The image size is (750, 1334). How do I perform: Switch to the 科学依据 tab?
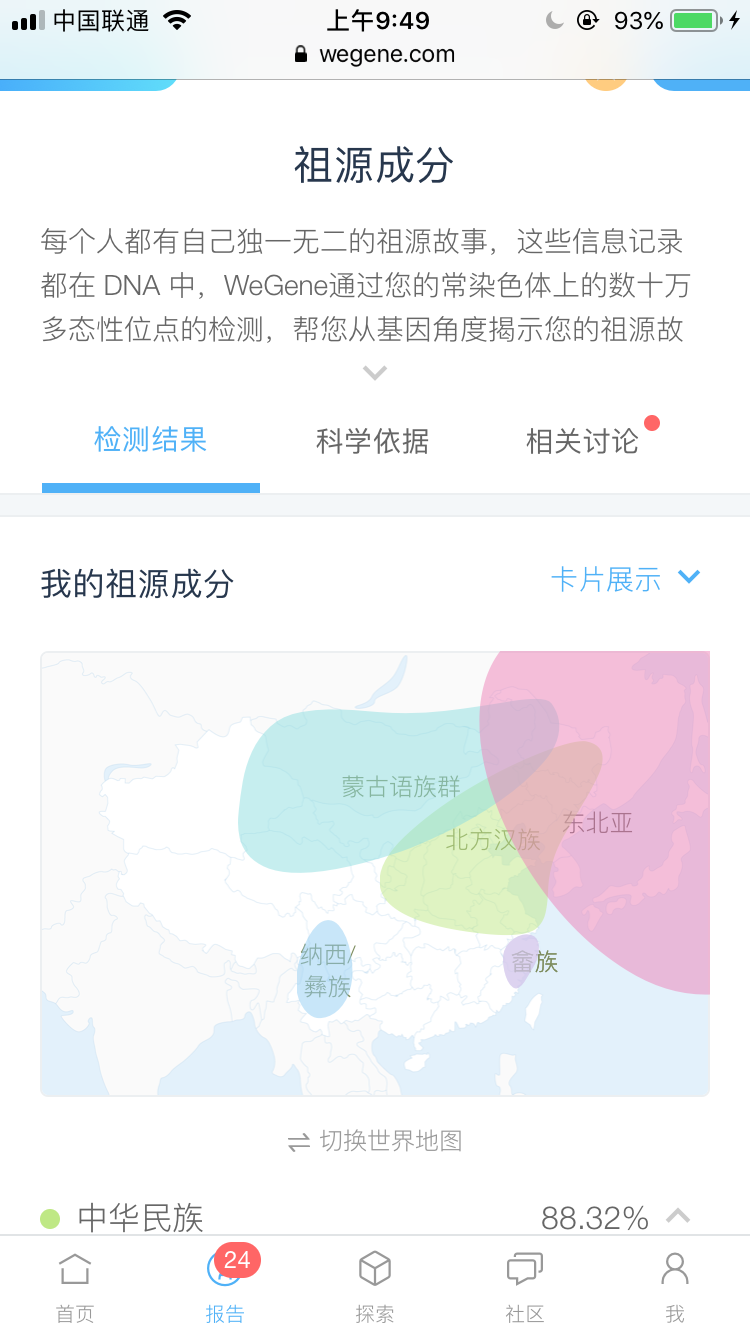(373, 441)
